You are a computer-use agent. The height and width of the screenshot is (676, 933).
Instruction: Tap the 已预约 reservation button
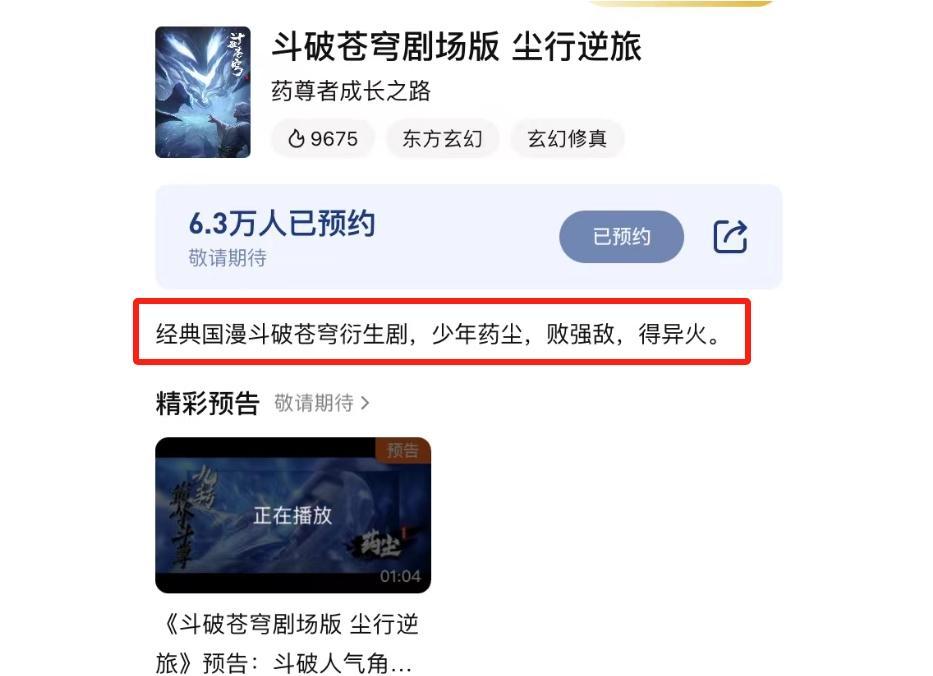pyautogui.click(x=621, y=237)
